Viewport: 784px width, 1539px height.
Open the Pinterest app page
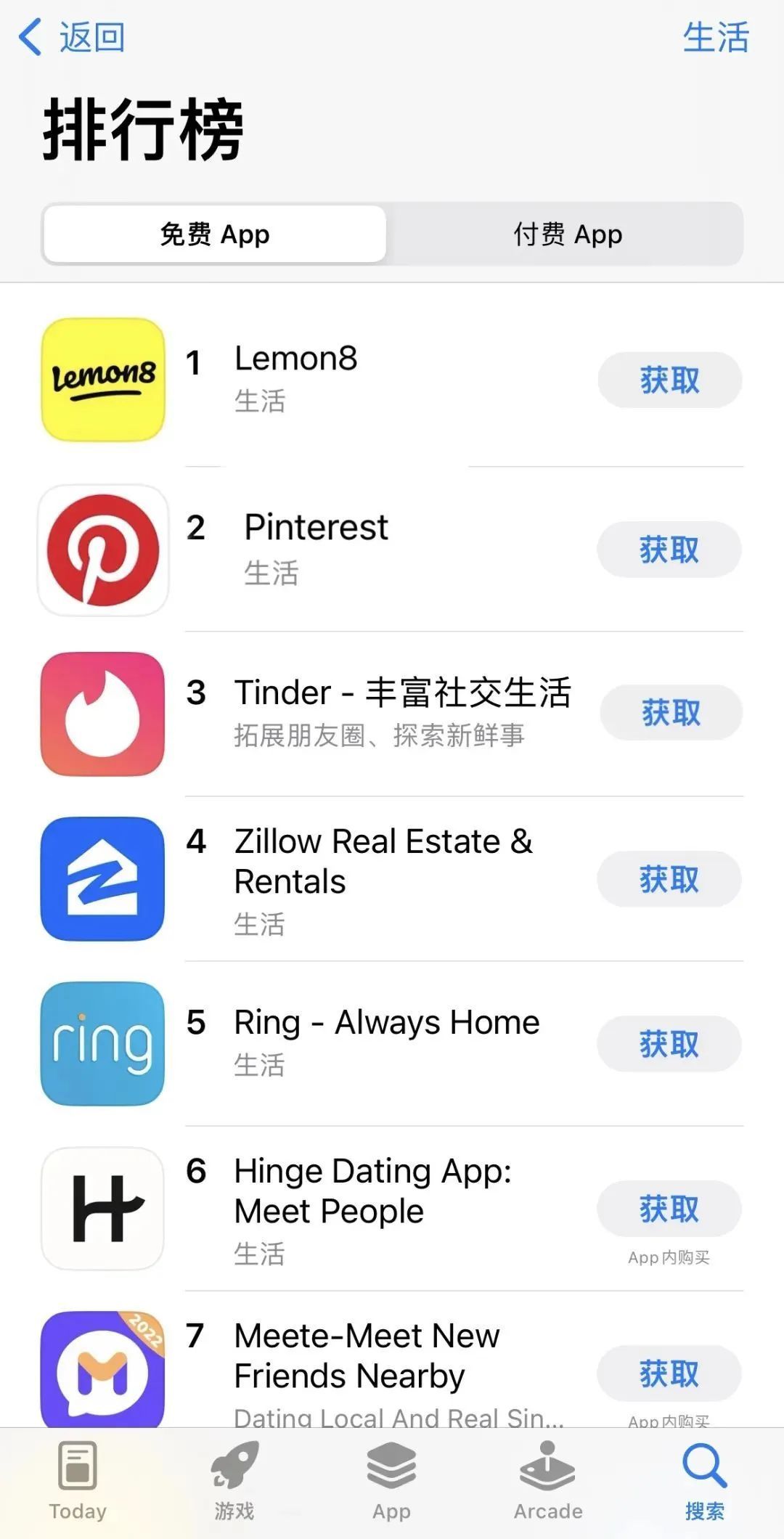(316, 528)
